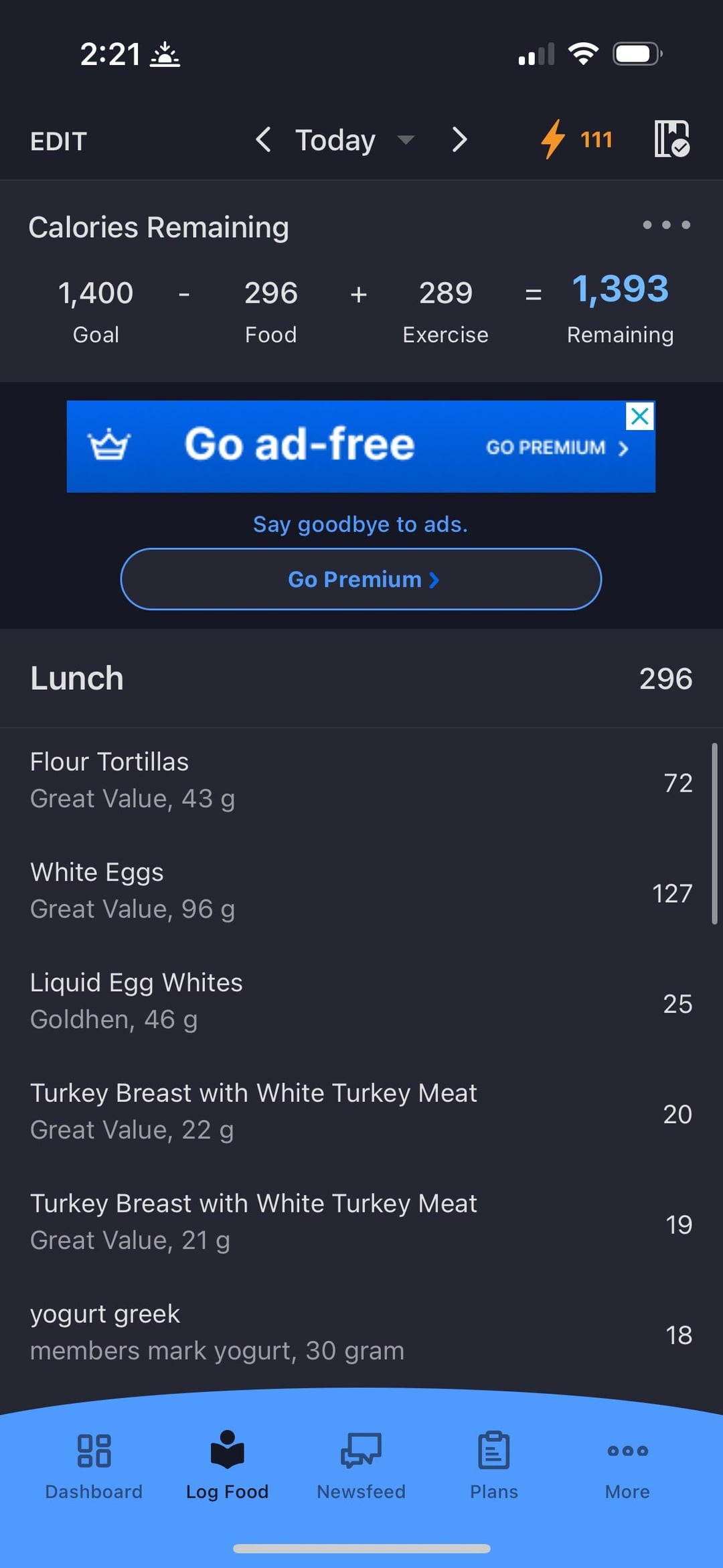Open the 21 g Turkey Breast entry
The image size is (723, 1568).
coord(361,1222)
